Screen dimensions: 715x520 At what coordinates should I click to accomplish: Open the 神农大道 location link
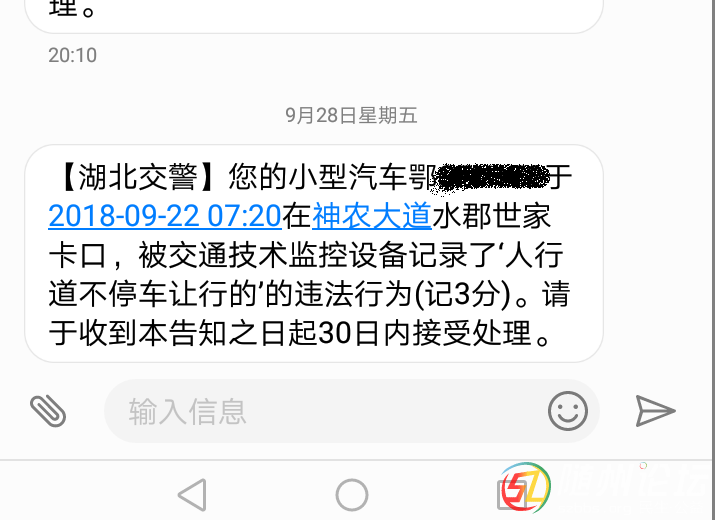pyautogui.click(x=371, y=215)
